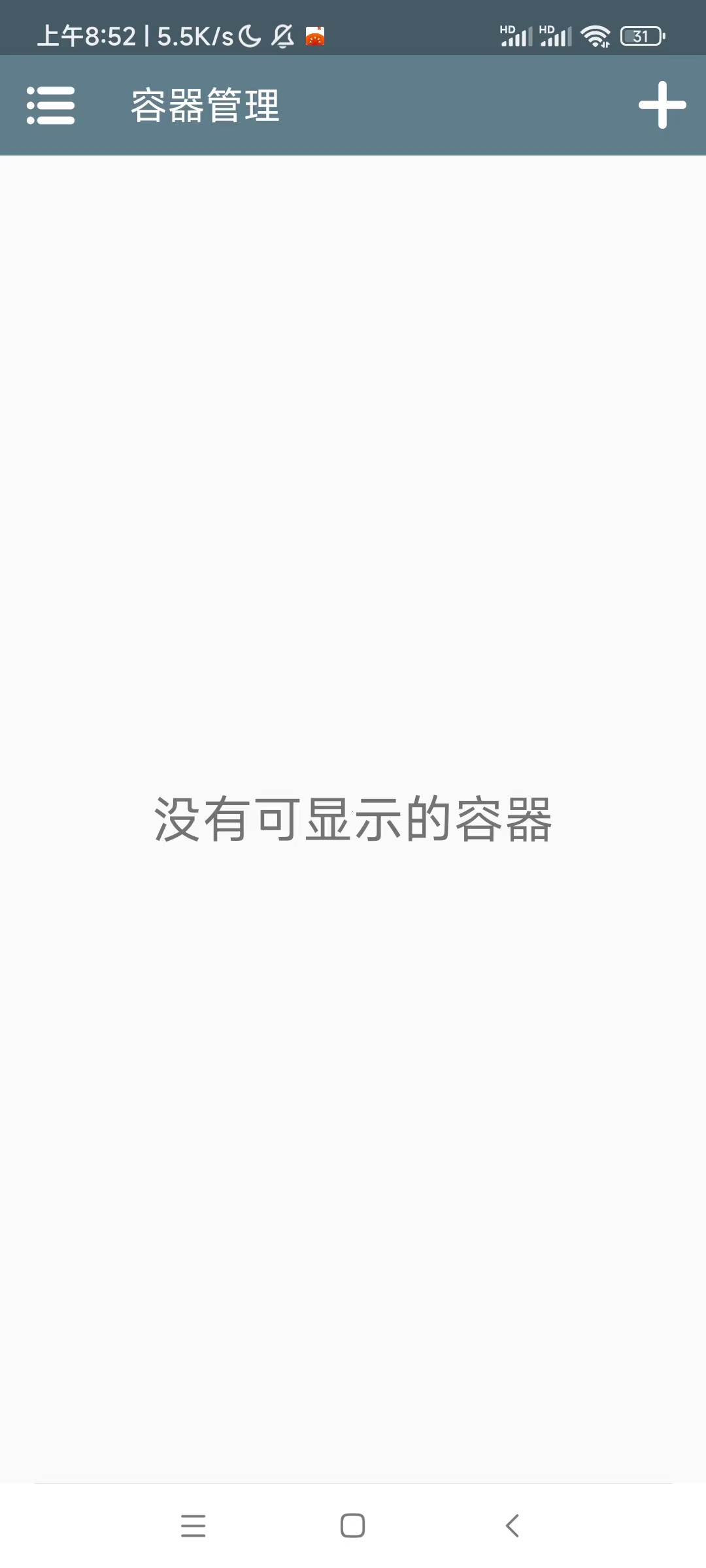Go back using the system back button
Viewport: 706px width, 1568px height.
pos(513,1526)
